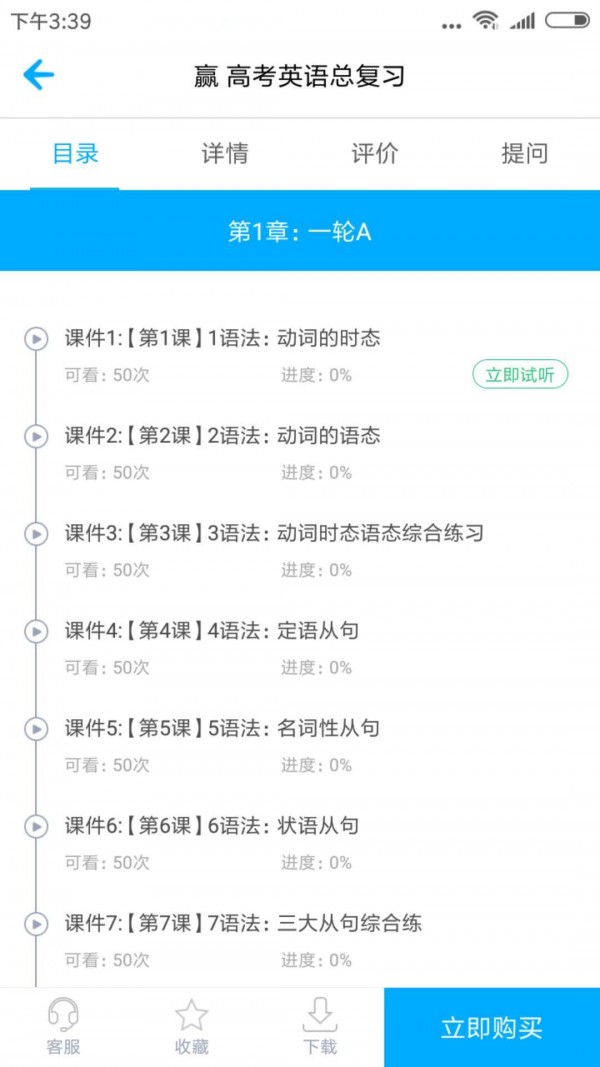Open 课件6 状语从句 lesson
The width and height of the screenshot is (600, 1067).
point(212,826)
